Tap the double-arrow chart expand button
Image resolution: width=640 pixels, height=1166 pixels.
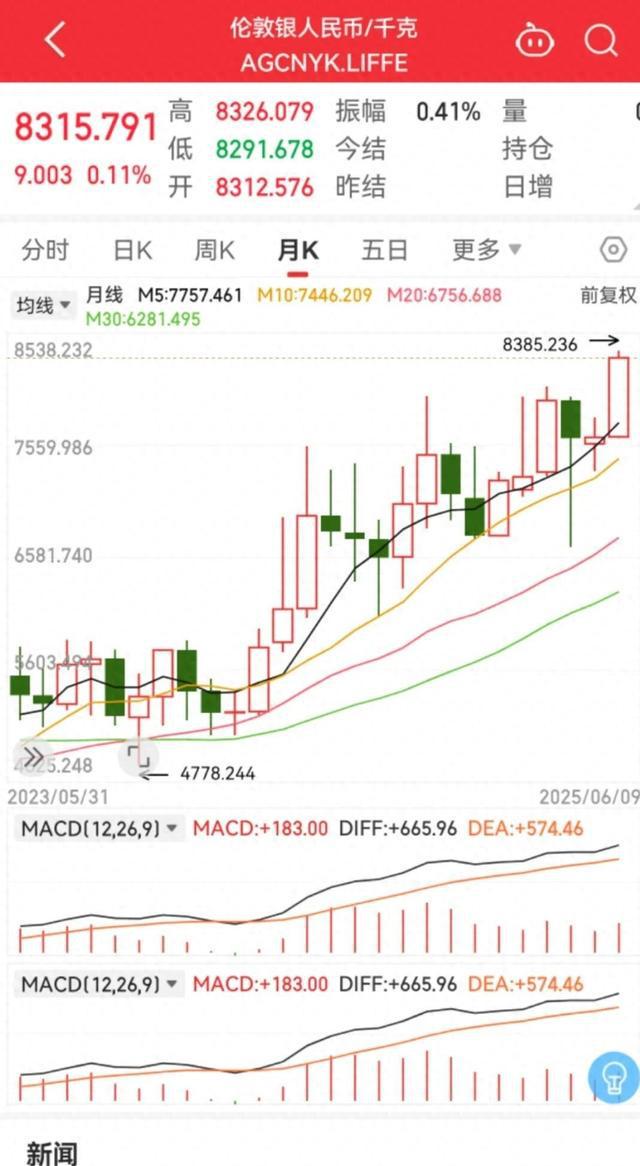[x=33, y=758]
